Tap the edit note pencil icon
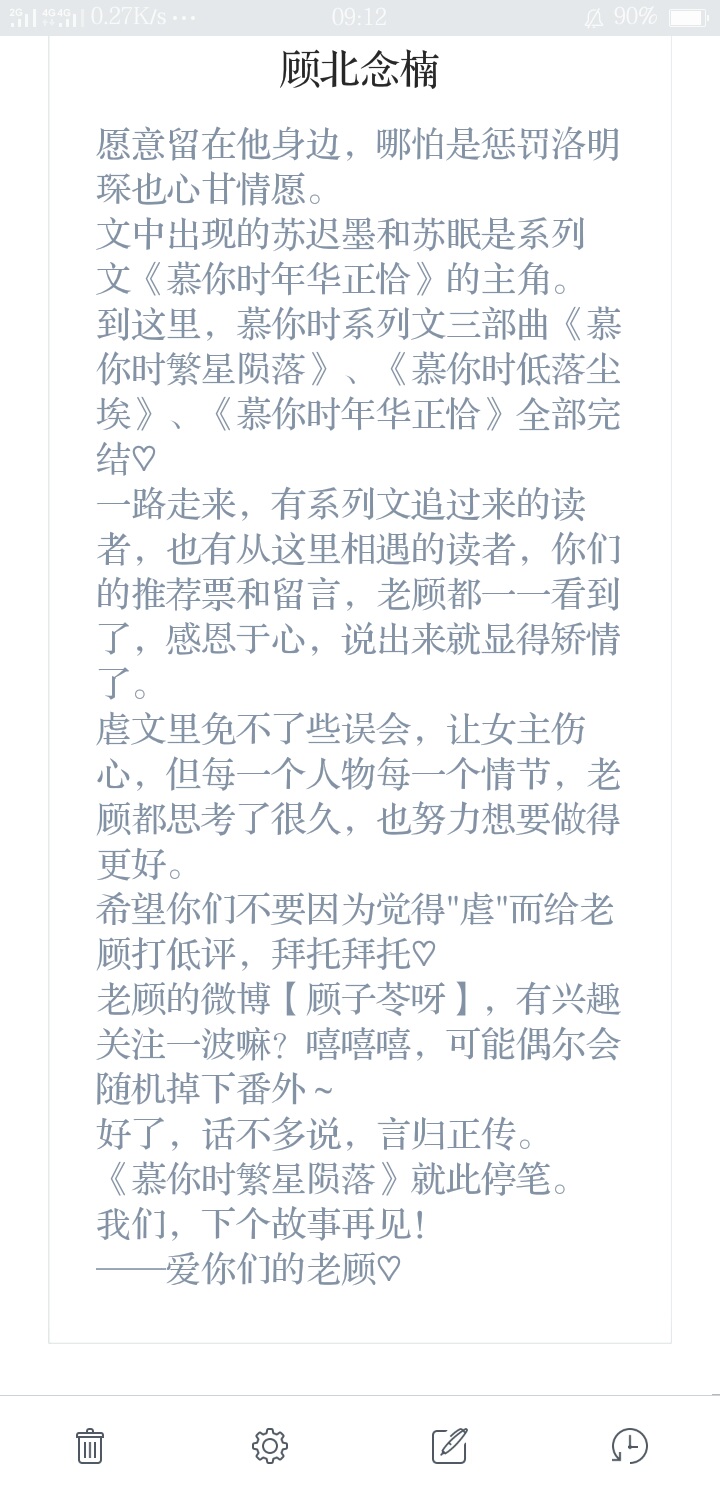The image size is (720, 1496). point(450,1446)
